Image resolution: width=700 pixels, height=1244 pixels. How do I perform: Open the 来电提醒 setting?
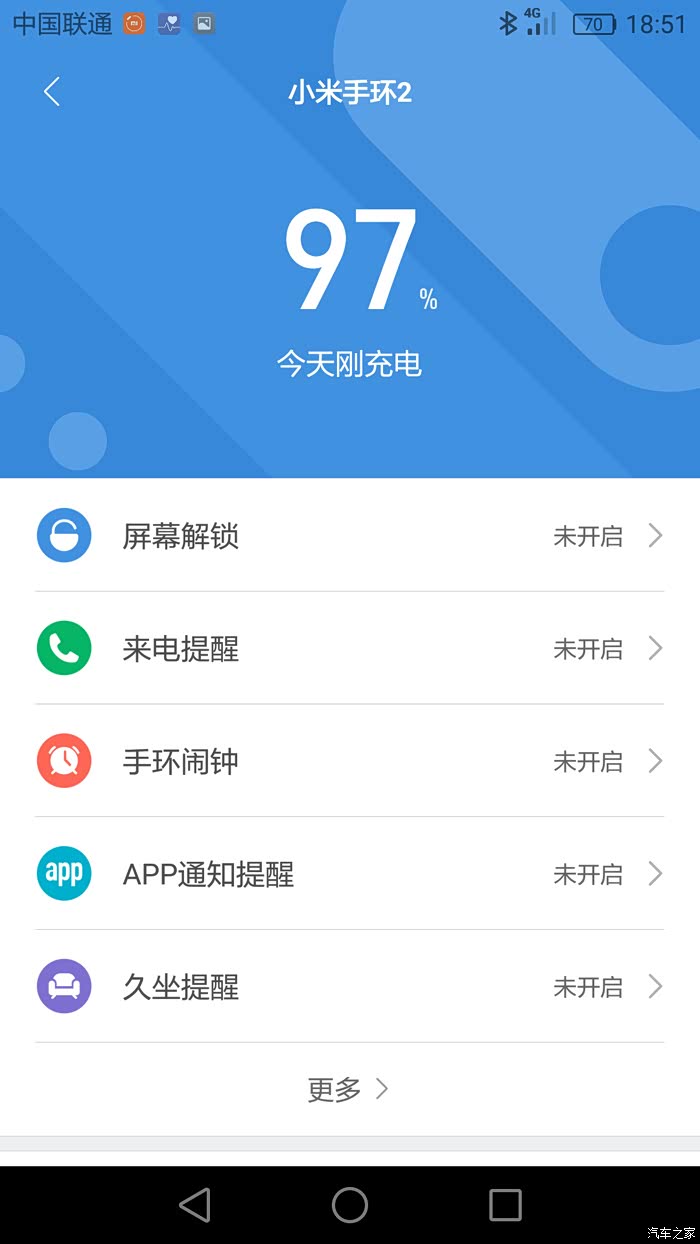[x=350, y=648]
